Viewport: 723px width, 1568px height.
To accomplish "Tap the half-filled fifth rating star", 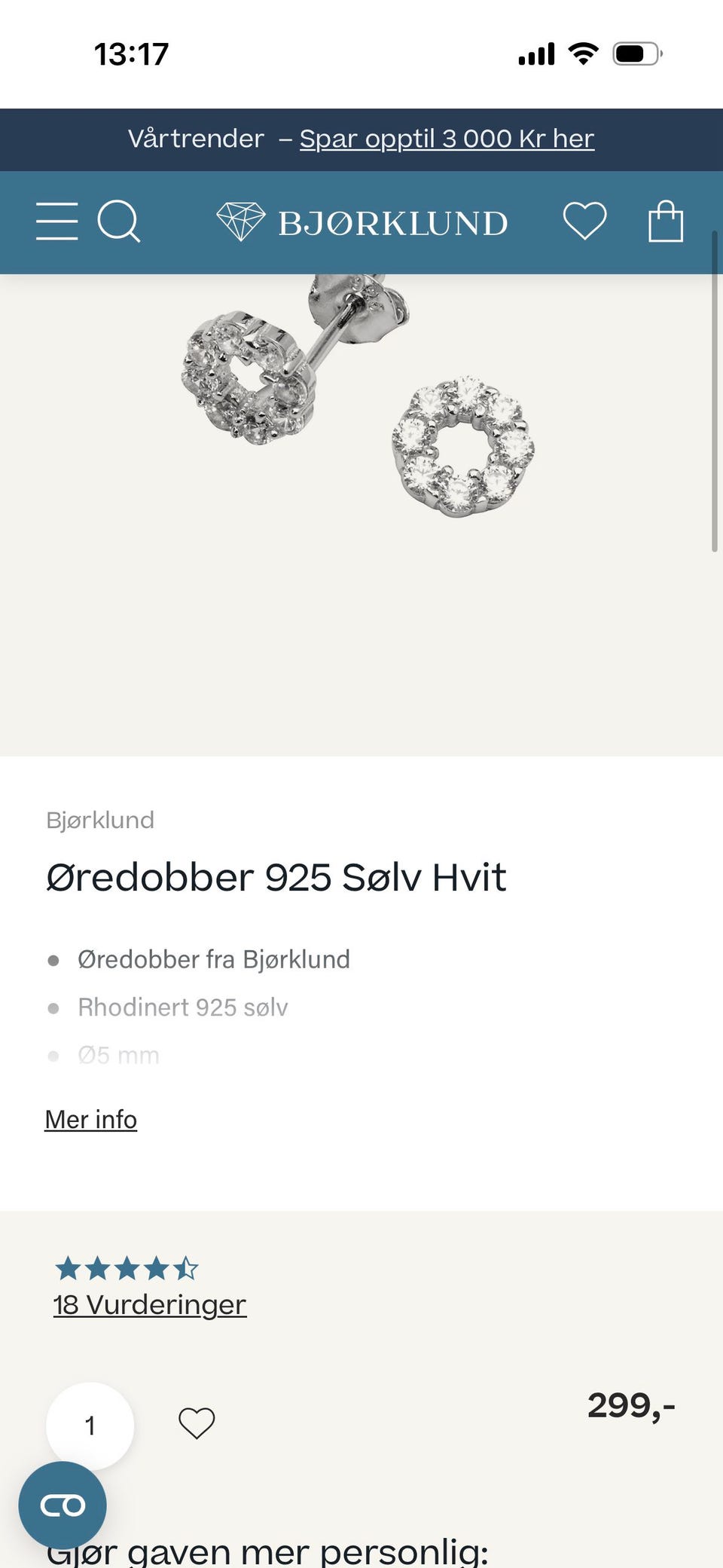I will click(187, 1267).
